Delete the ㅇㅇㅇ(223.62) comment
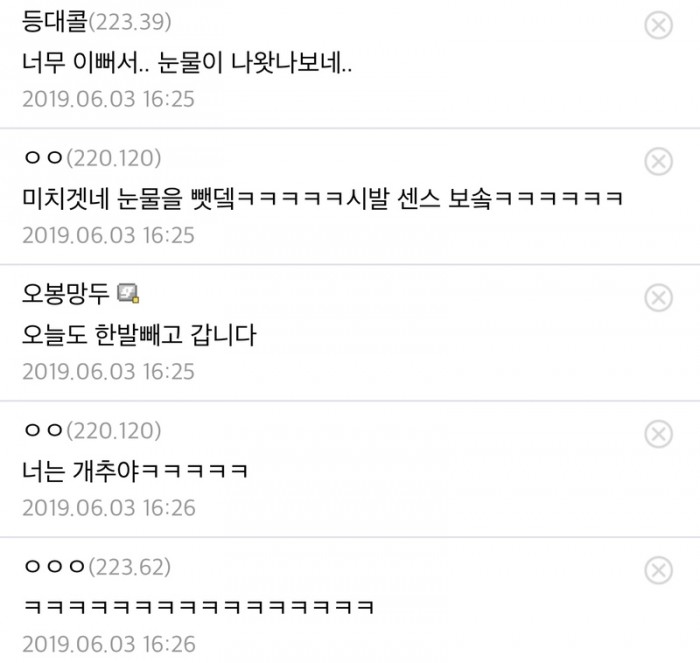700x663 pixels. tap(658, 570)
